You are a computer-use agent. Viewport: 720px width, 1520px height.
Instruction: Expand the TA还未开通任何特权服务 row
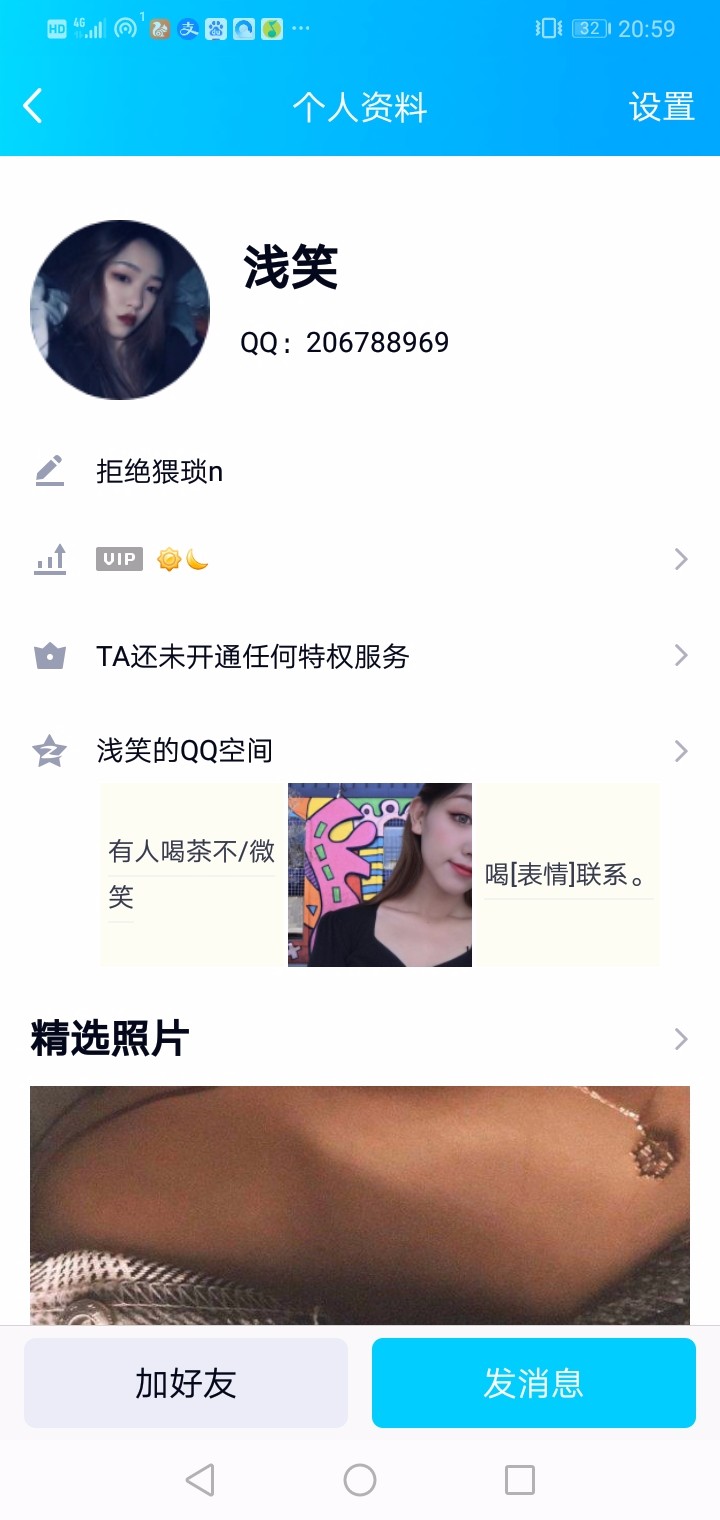680,655
